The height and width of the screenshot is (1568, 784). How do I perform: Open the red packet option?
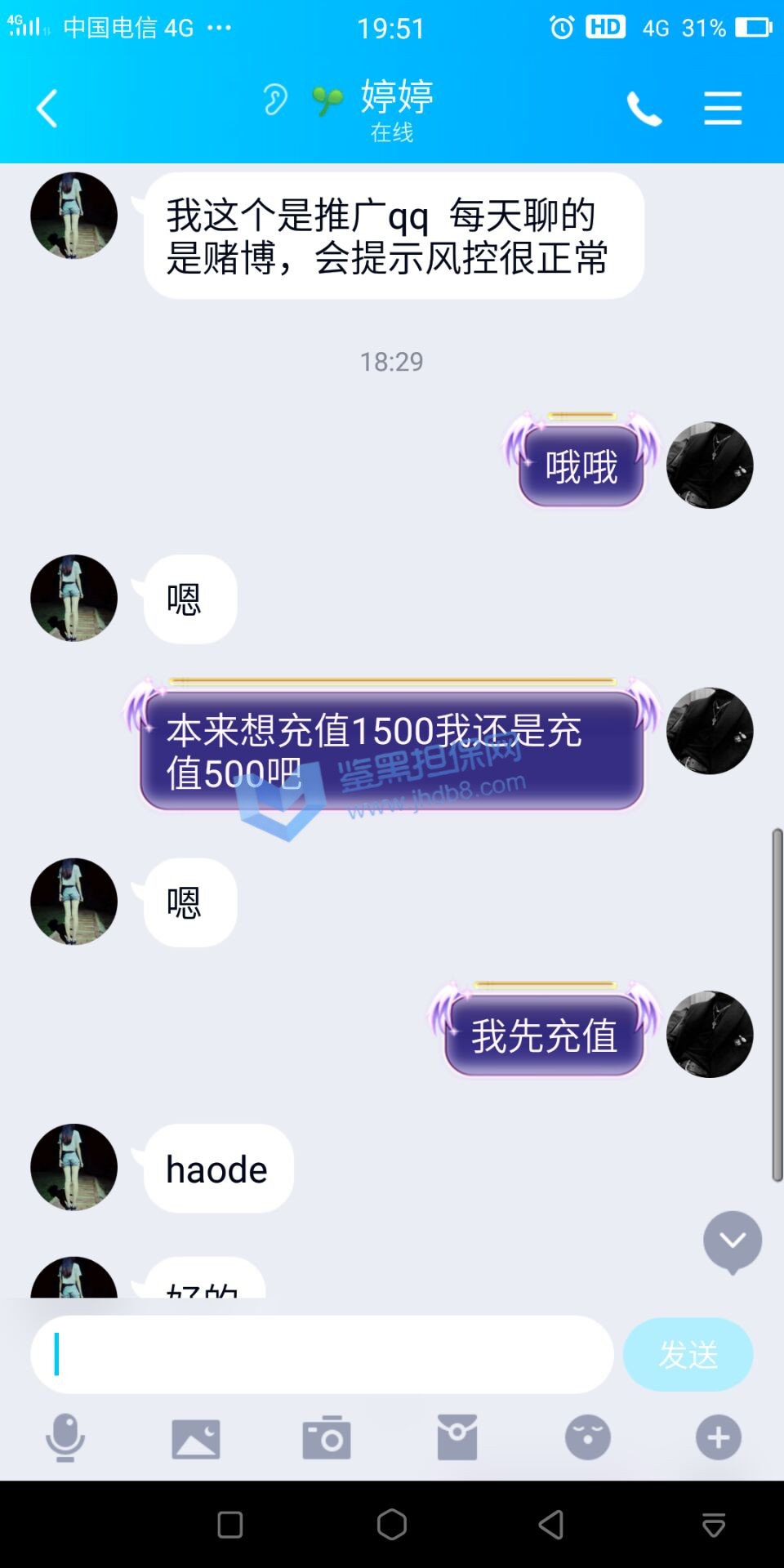click(457, 1437)
